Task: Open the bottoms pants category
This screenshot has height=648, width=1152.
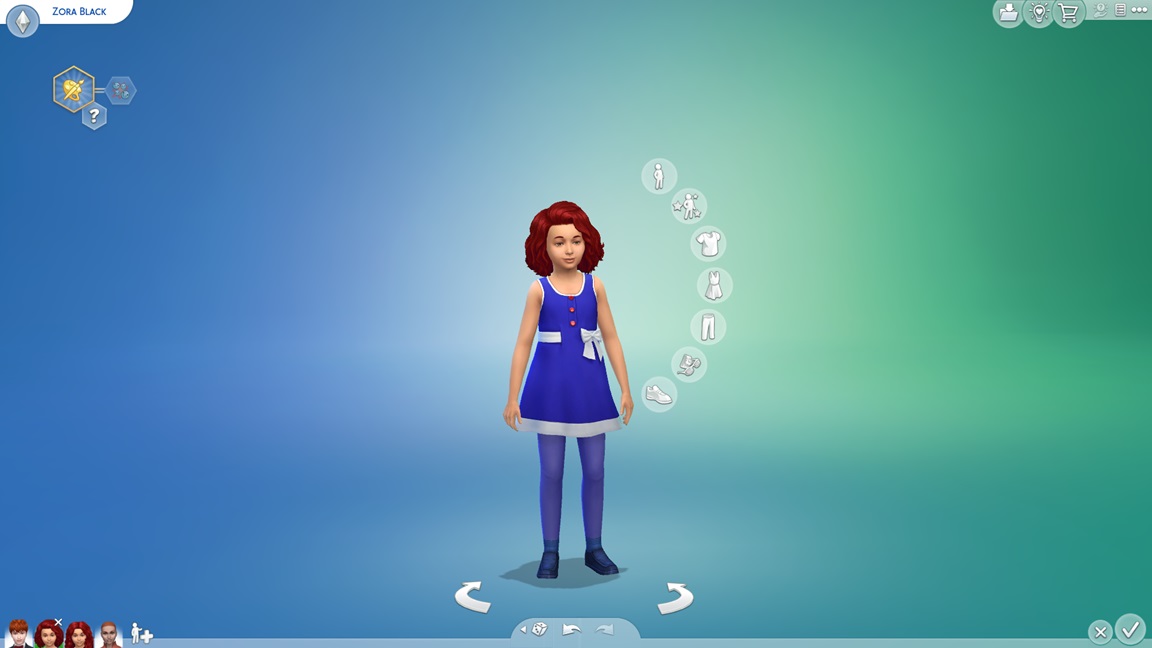Action: (x=708, y=327)
